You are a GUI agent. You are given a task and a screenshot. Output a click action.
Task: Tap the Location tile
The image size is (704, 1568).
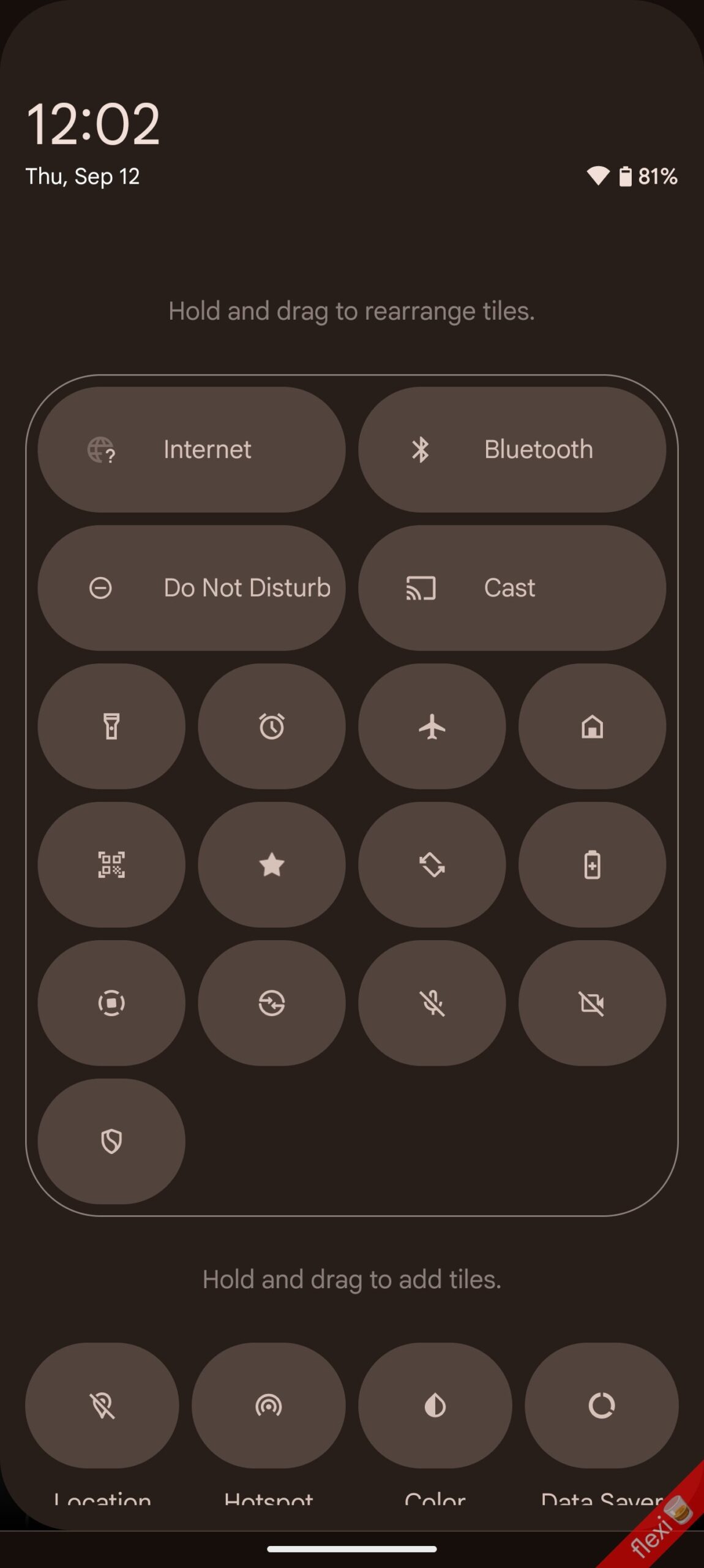(102, 1406)
